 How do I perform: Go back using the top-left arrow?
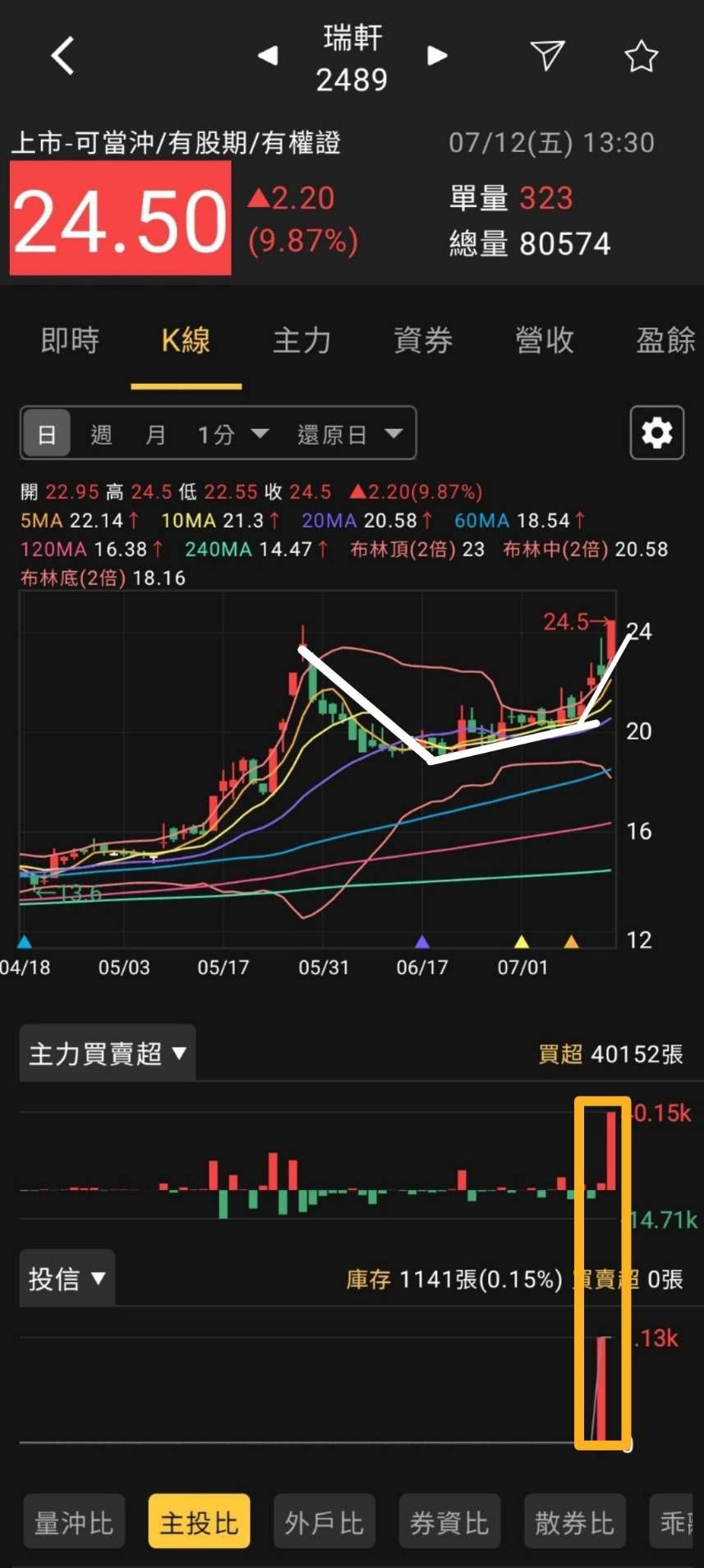point(62,56)
